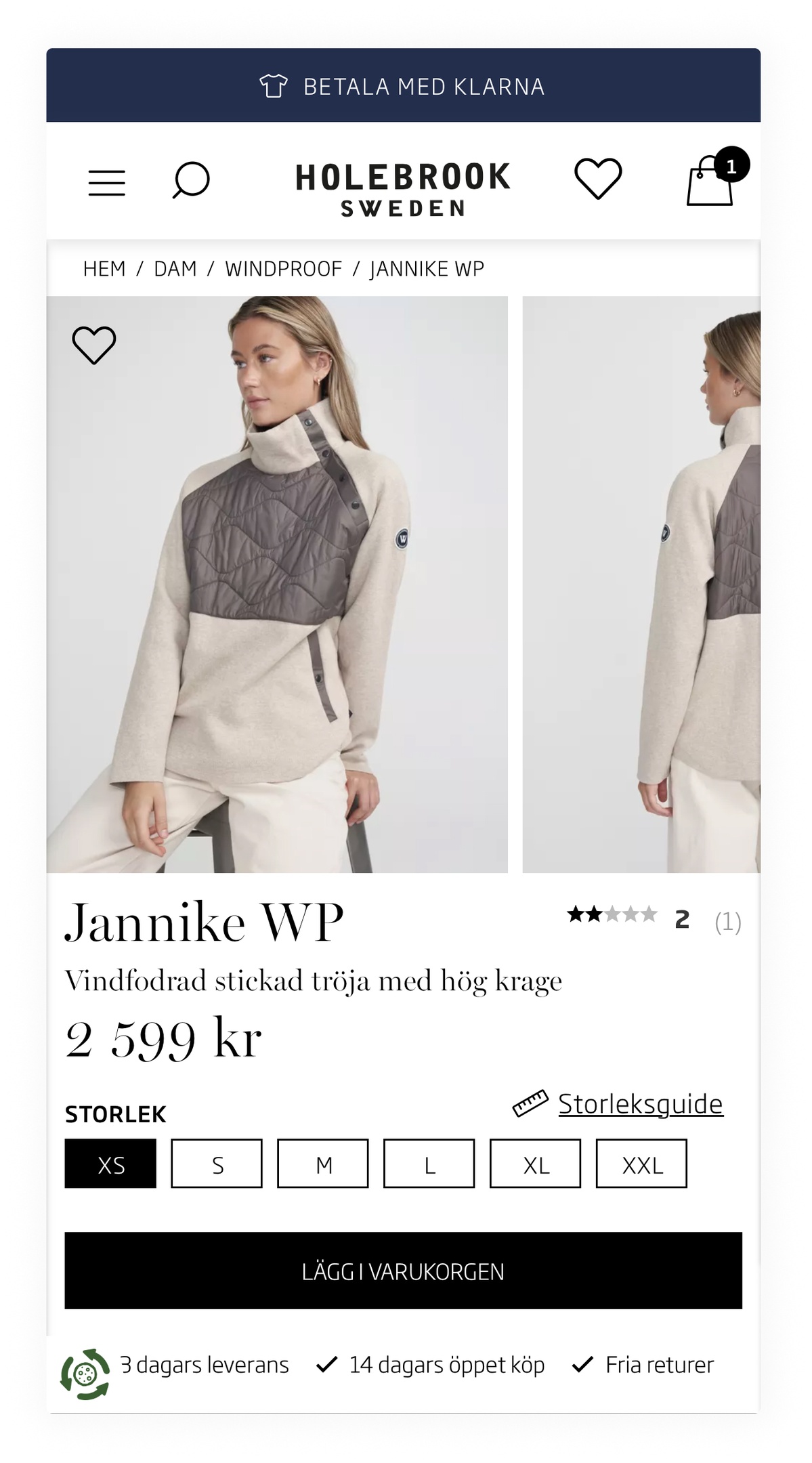
Task: Choose size M
Action: click(x=323, y=1164)
